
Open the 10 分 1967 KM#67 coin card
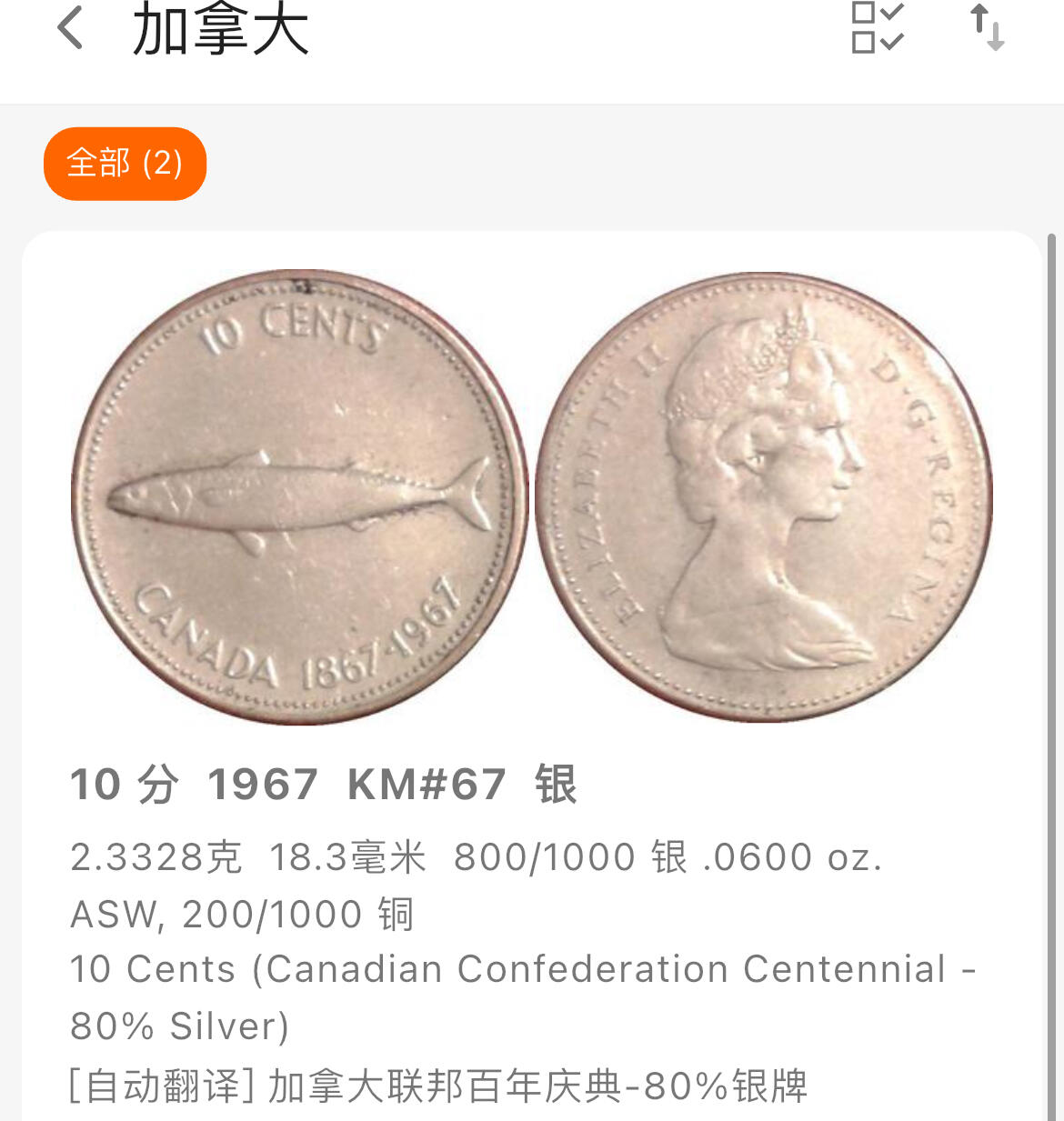click(x=532, y=784)
